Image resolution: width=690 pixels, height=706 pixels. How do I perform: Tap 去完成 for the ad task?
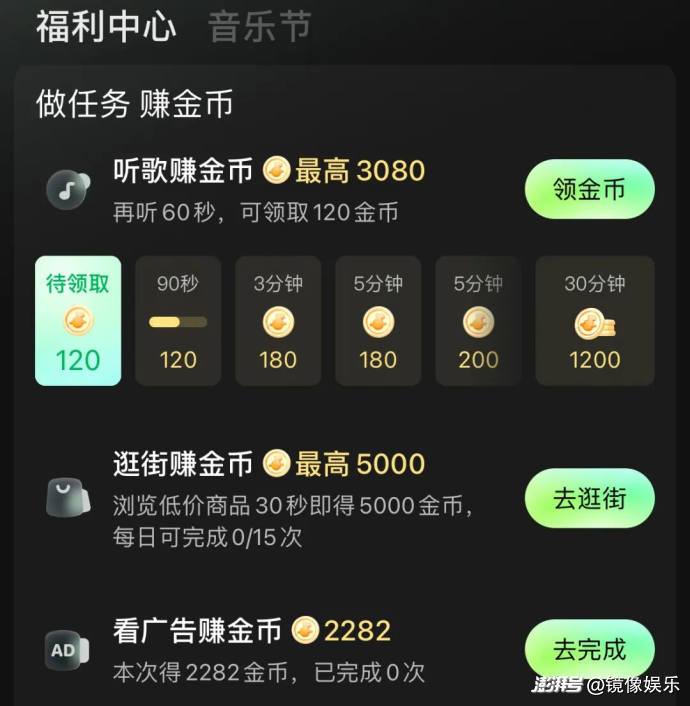coord(589,650)
